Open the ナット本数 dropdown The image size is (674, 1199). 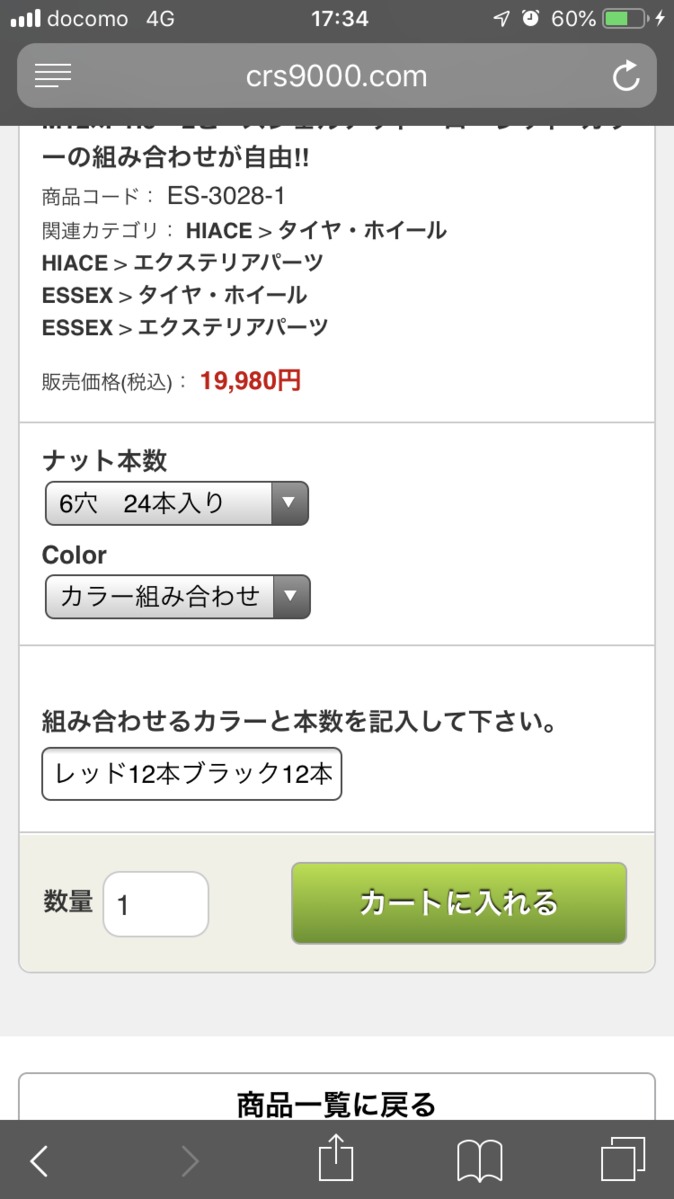(x=177, y=503)
